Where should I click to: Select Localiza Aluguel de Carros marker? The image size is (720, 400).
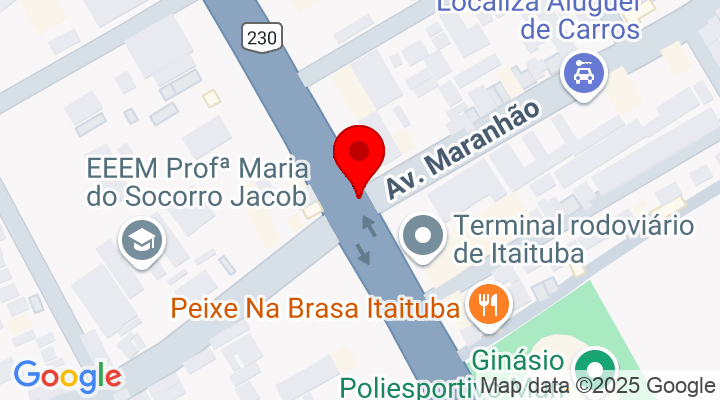(581, 73)
